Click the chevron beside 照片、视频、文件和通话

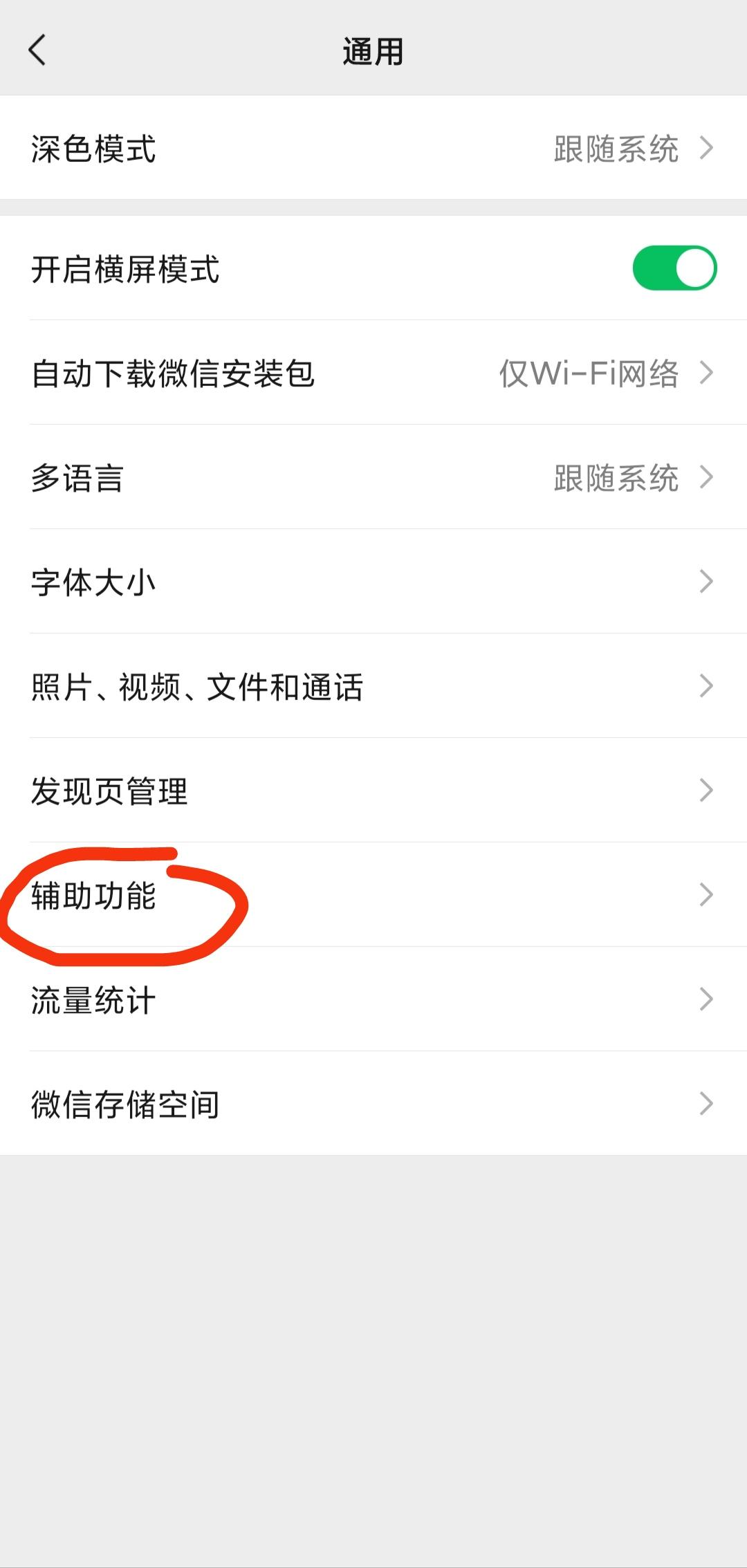click(x=705, y=685)
